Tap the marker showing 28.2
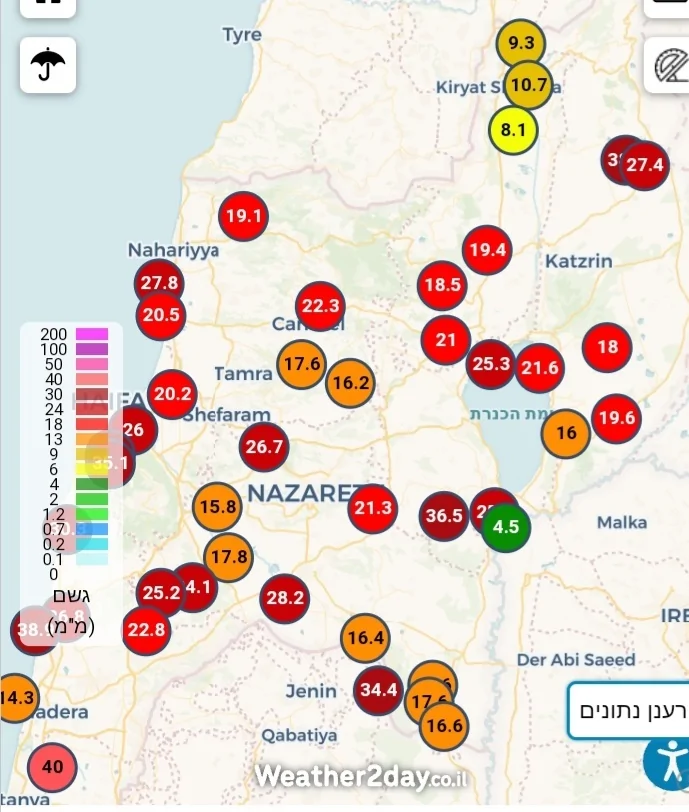This screenshot has height=812, width=689. point(284,598)
